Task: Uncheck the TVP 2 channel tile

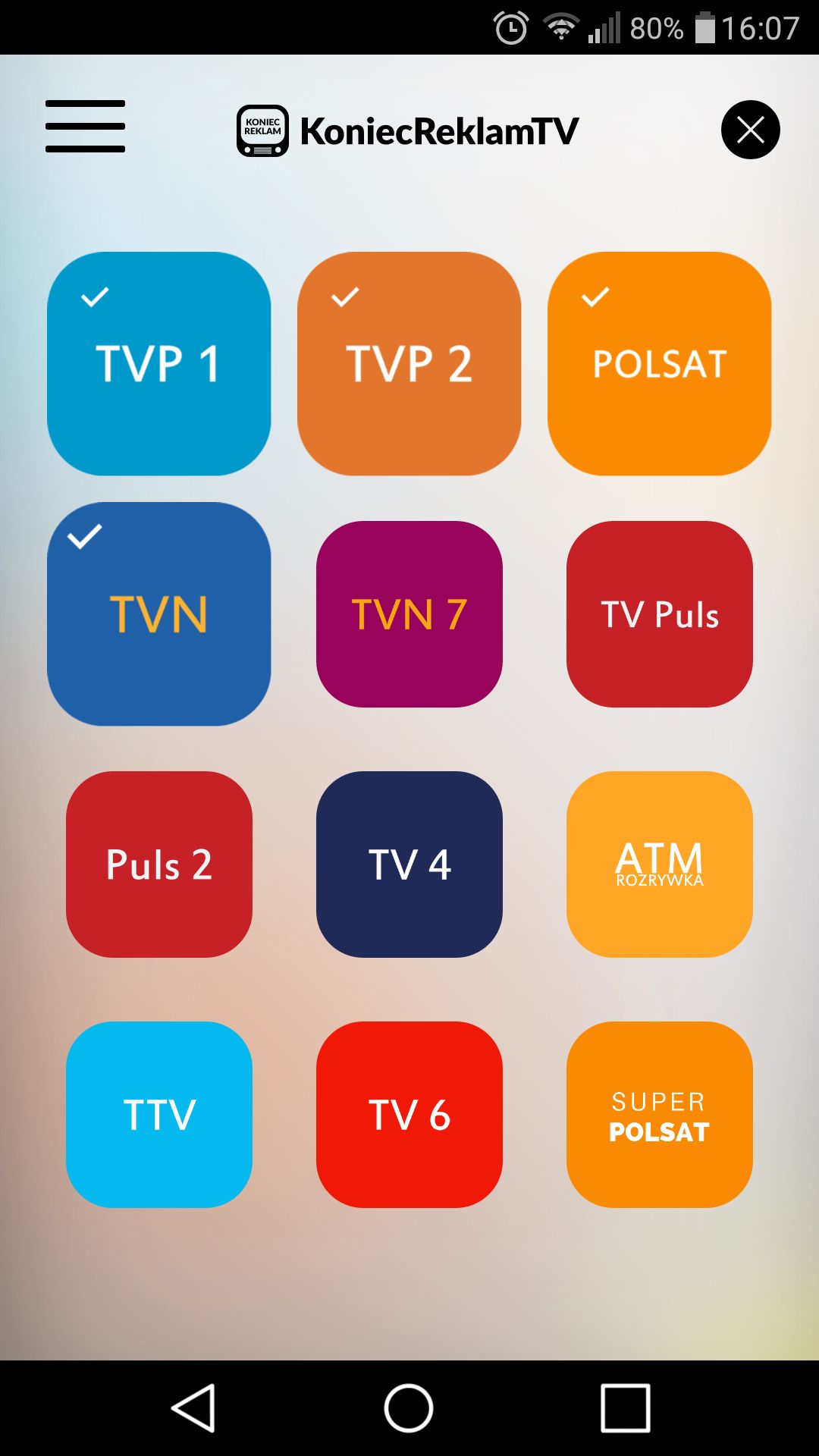Action: point(409,364)
